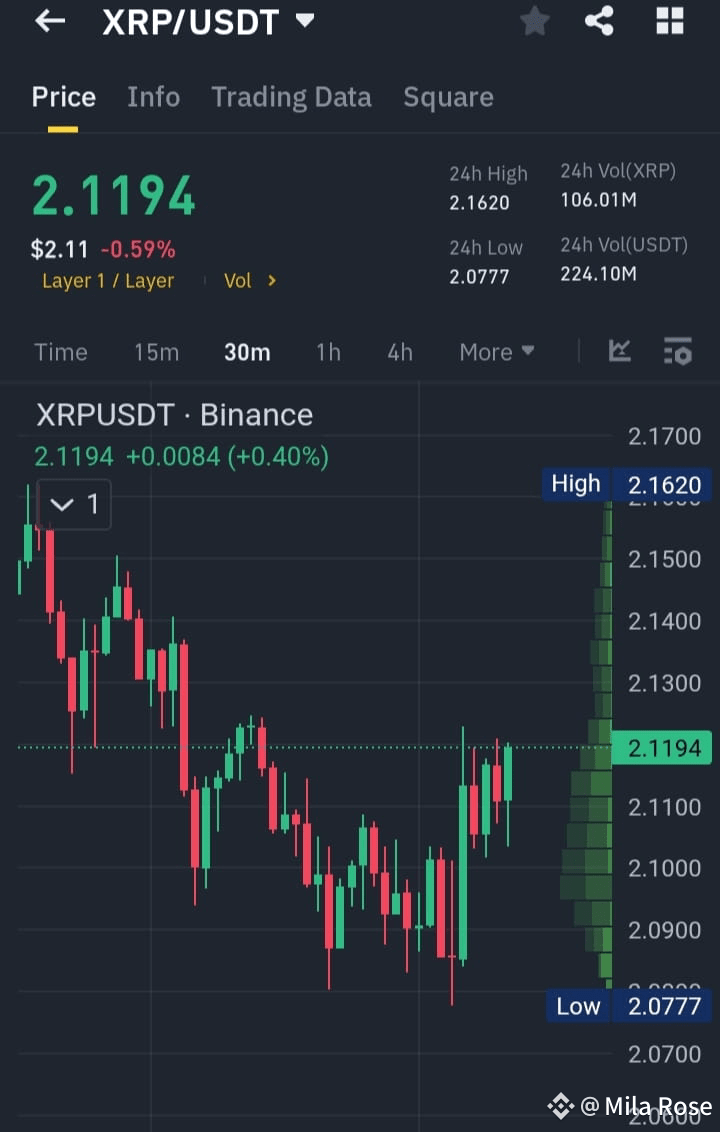Screen dimensions: 720x1132
Task: Select the Square tab
Action: [448, 96]
